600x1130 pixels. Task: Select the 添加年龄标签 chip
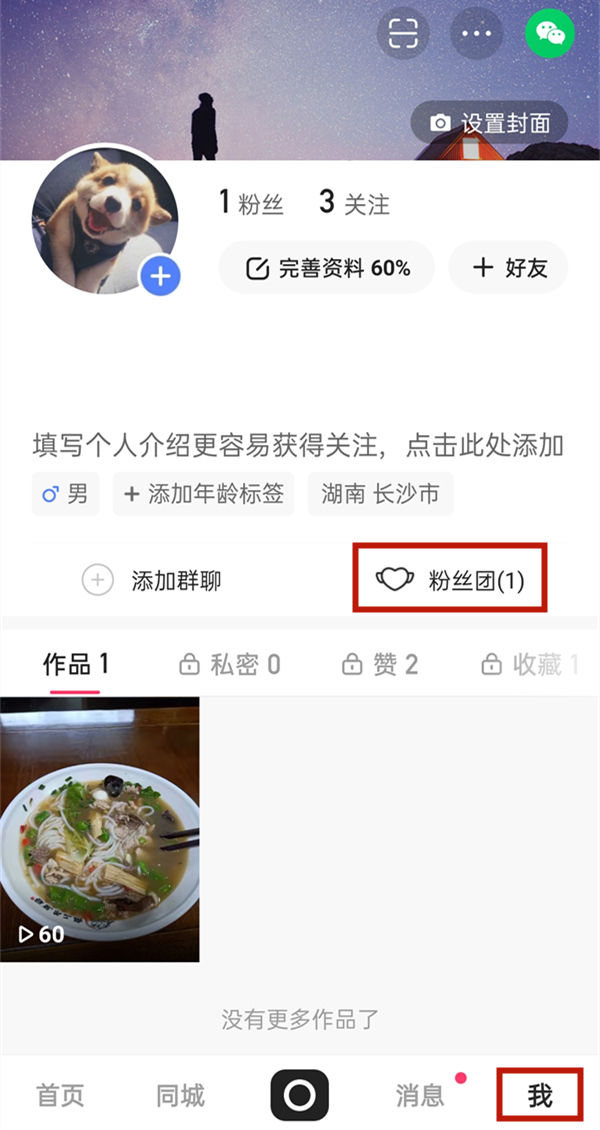click(x=204, y=494)
